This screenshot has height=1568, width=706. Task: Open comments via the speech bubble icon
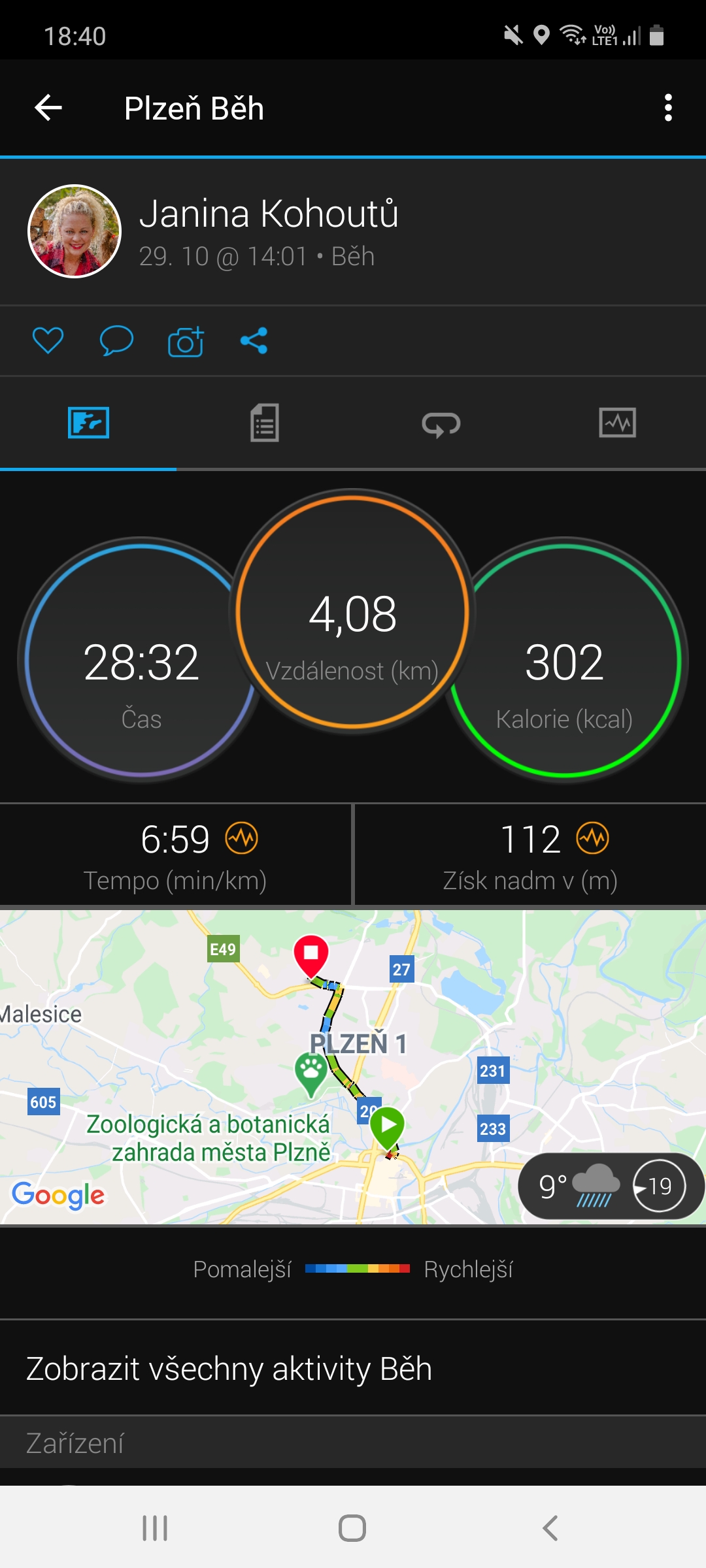pyautogui.click(x=116, y=340)
